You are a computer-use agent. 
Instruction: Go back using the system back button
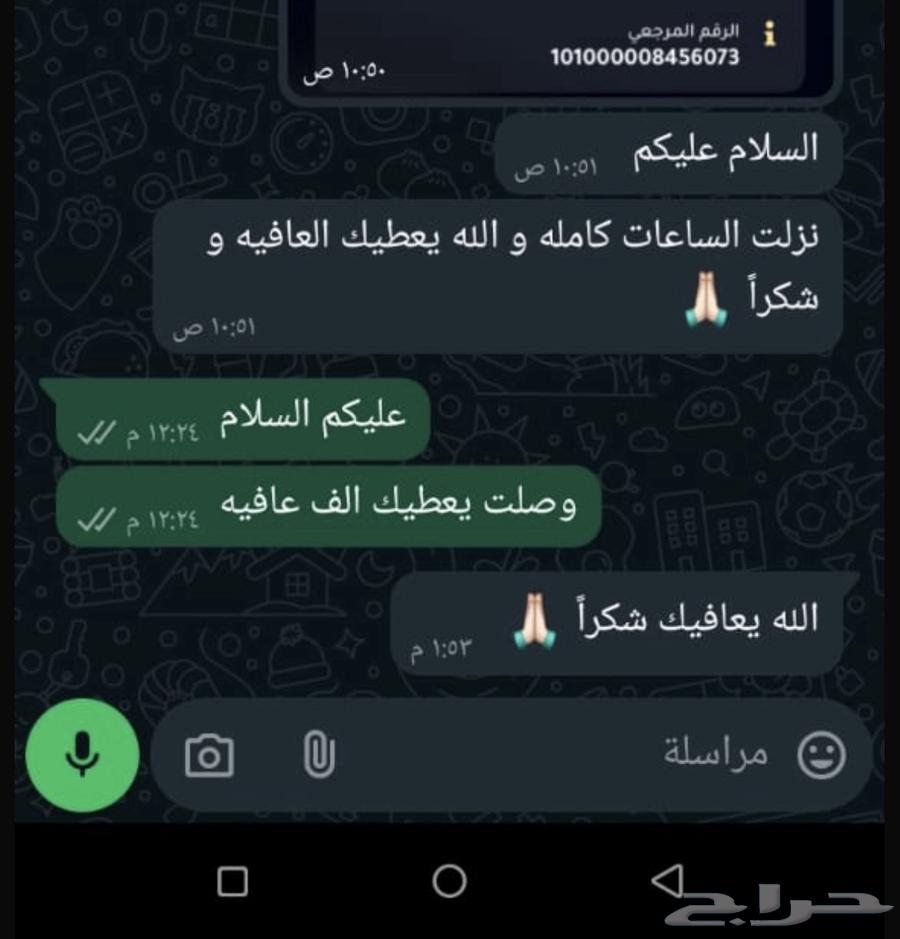coord(666,881)
